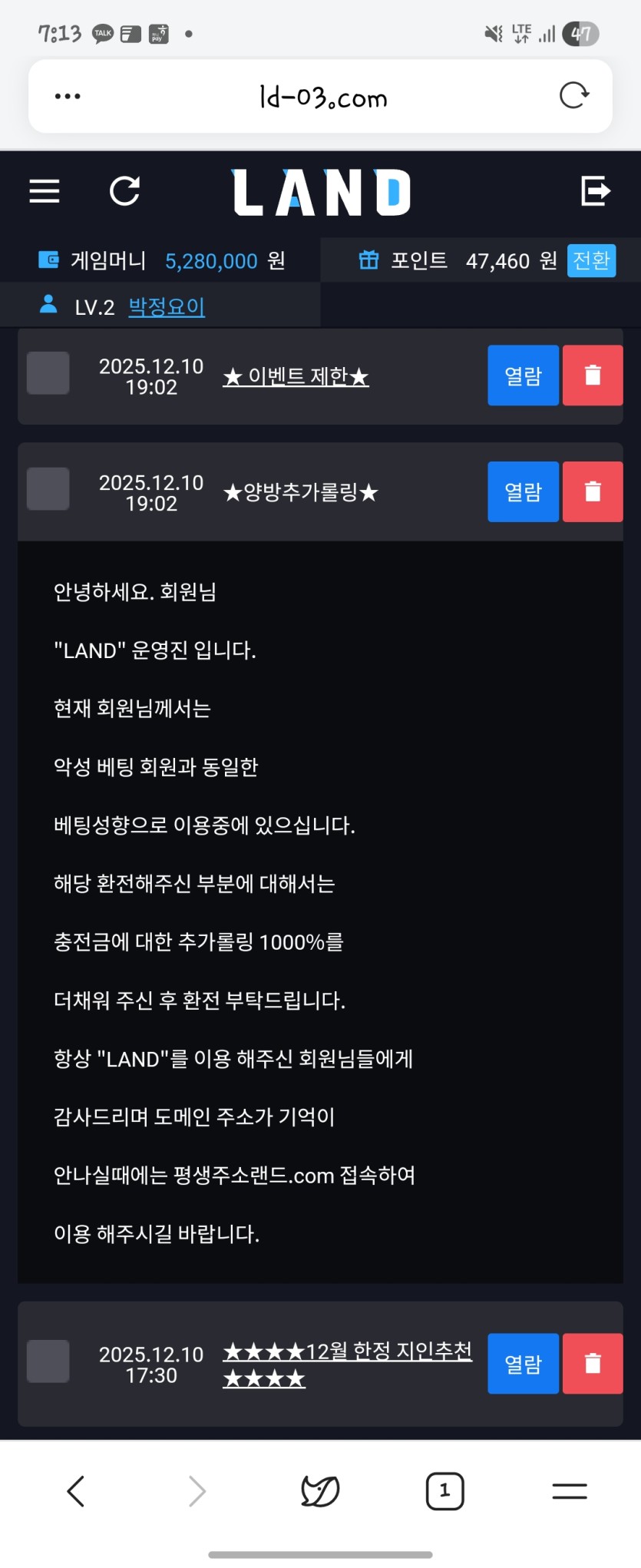Viewport: 641px width, 1568px height.
Task: Tap 열람 for 이벤트 제한 message
Action: coord(523,375)
